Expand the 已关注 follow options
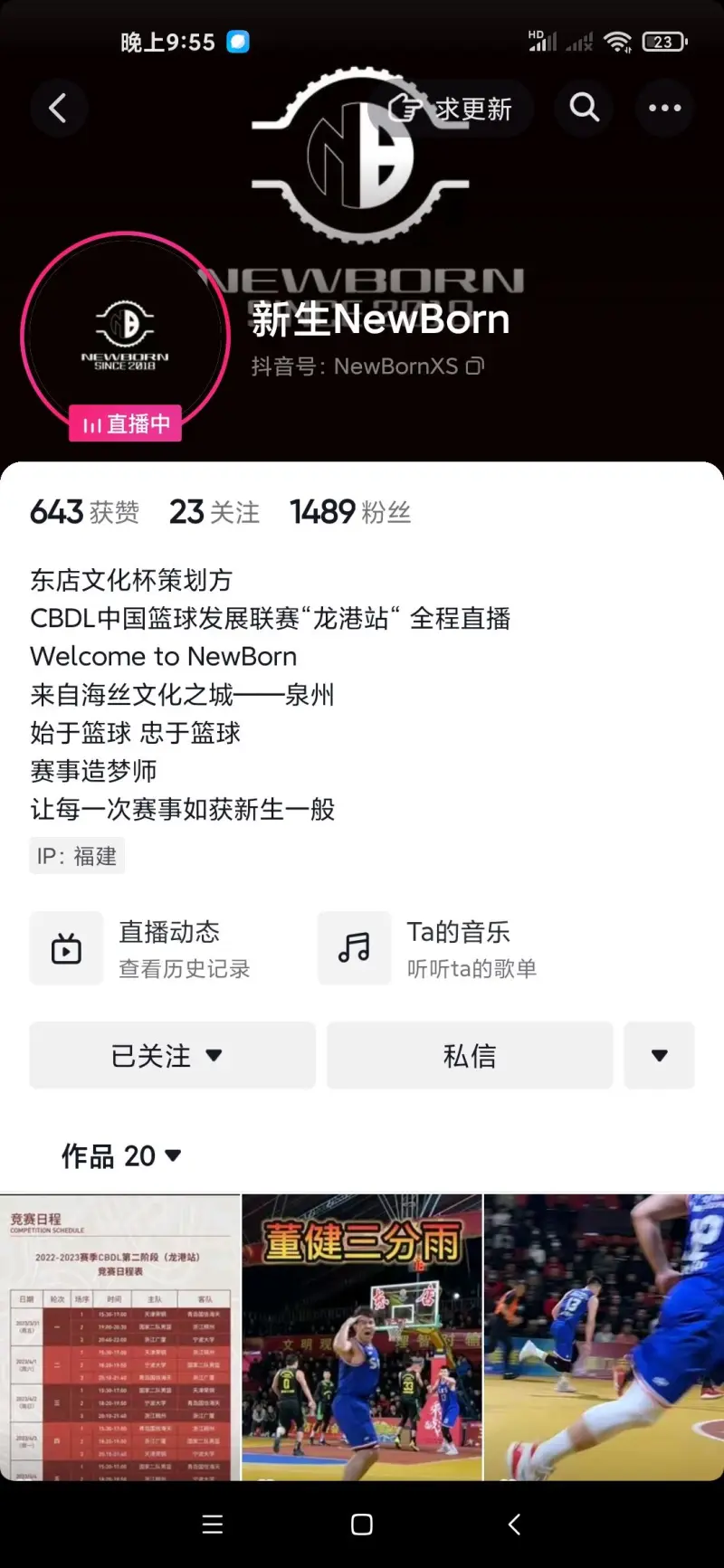724x1568 pixels. click(172, 1055)
